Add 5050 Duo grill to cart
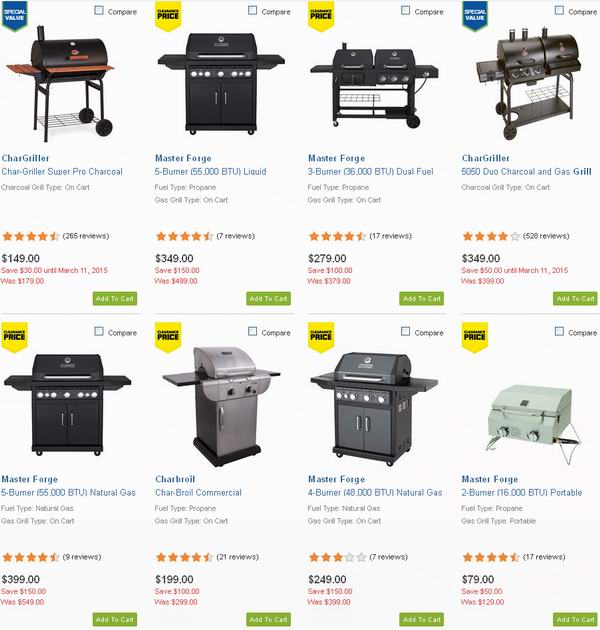 click(575, 298)
